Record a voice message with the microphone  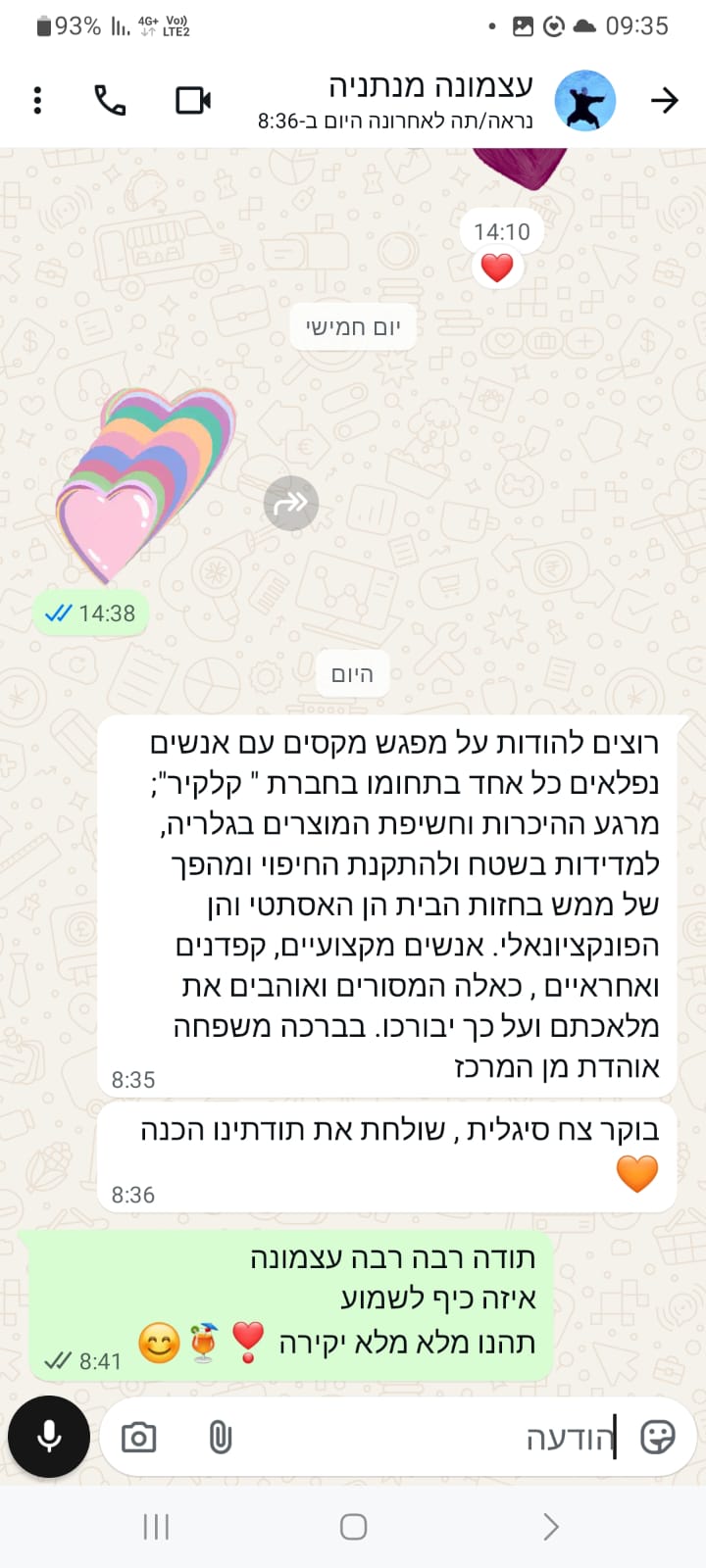pos(49,1437)
